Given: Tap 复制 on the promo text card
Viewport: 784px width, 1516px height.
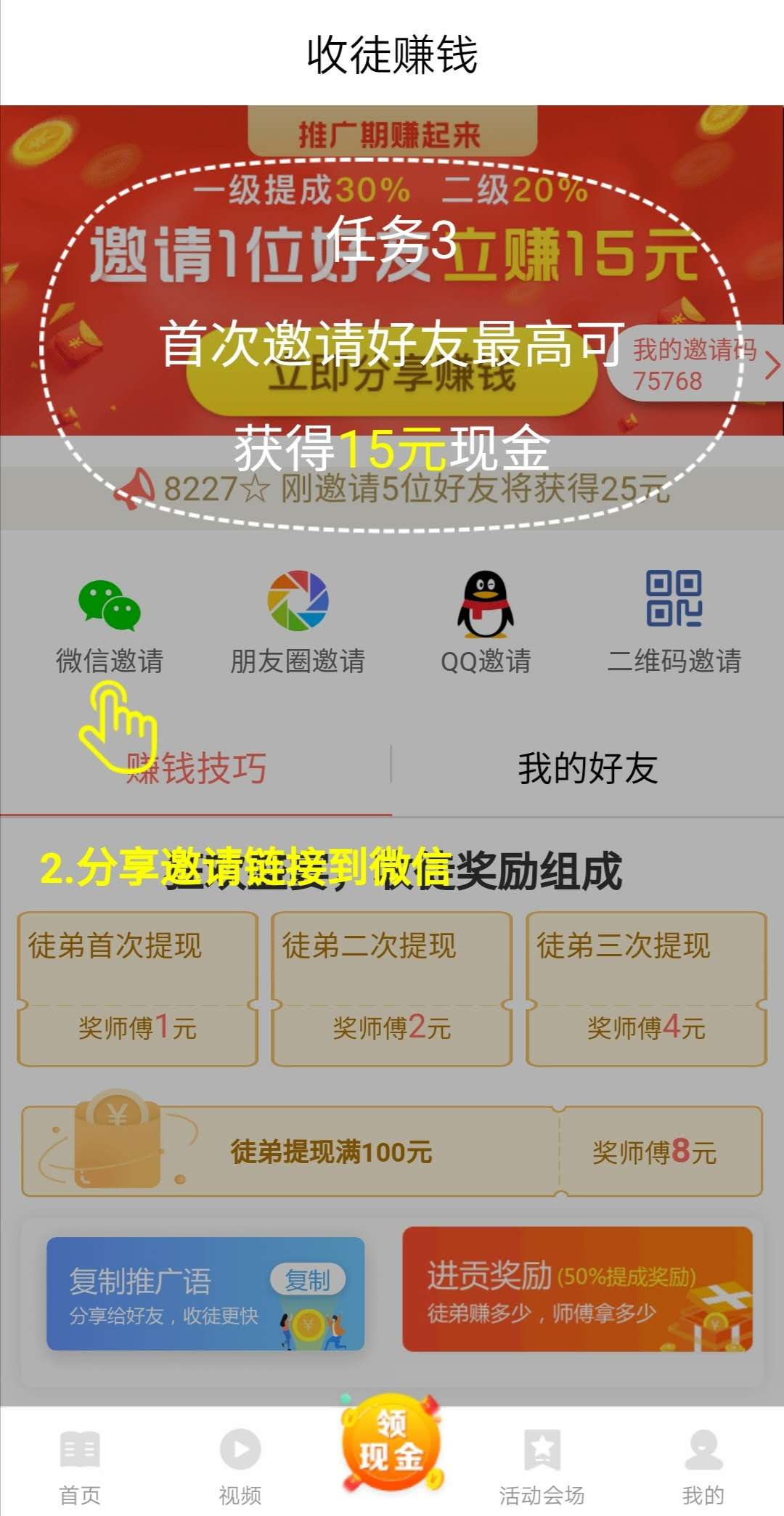Looking at the screenshot, I should click(x=308, y=1280).
